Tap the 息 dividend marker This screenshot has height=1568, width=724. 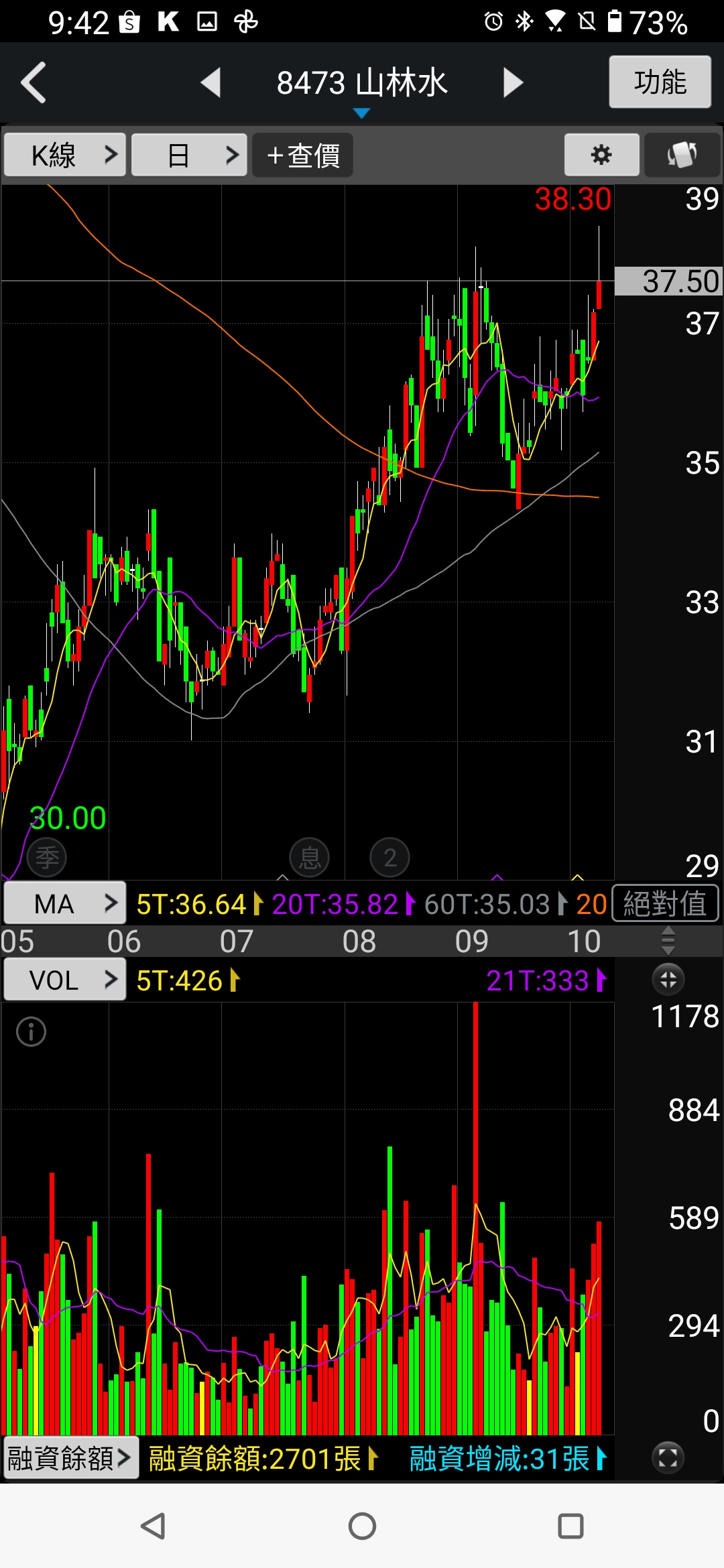coord(309,857)
